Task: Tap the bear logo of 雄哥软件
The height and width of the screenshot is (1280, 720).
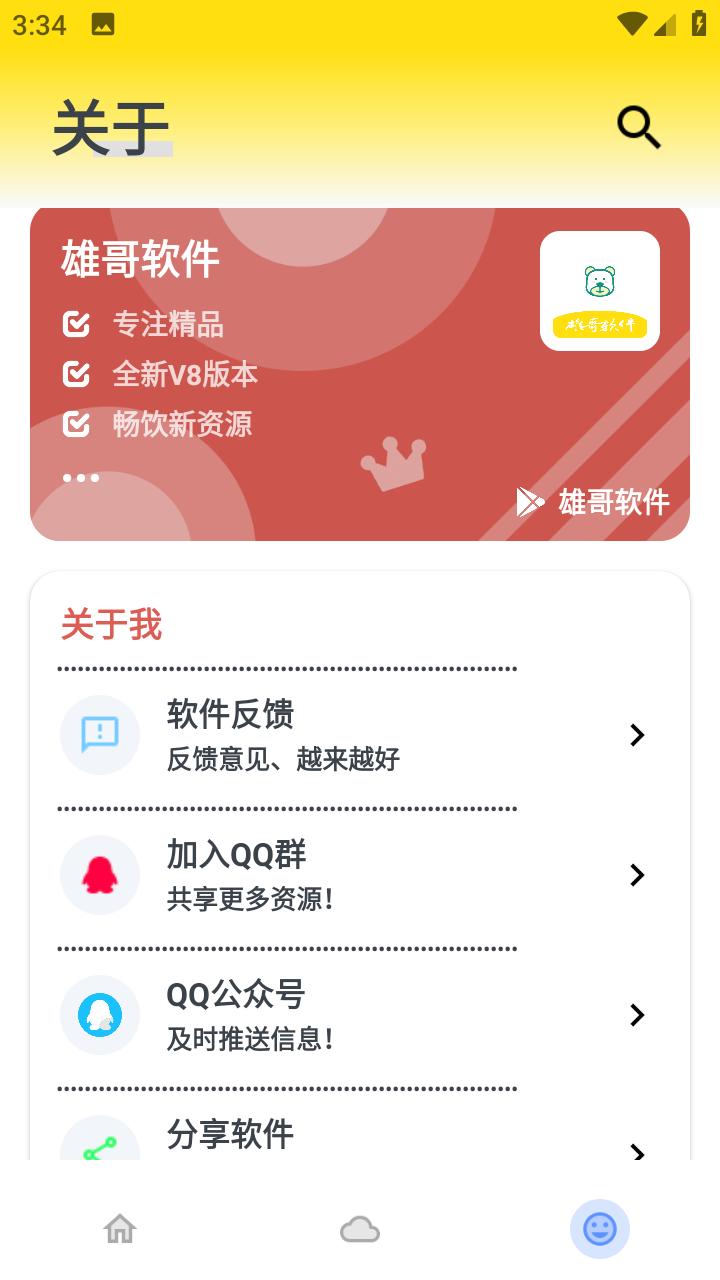Action: tap(599, 290)
